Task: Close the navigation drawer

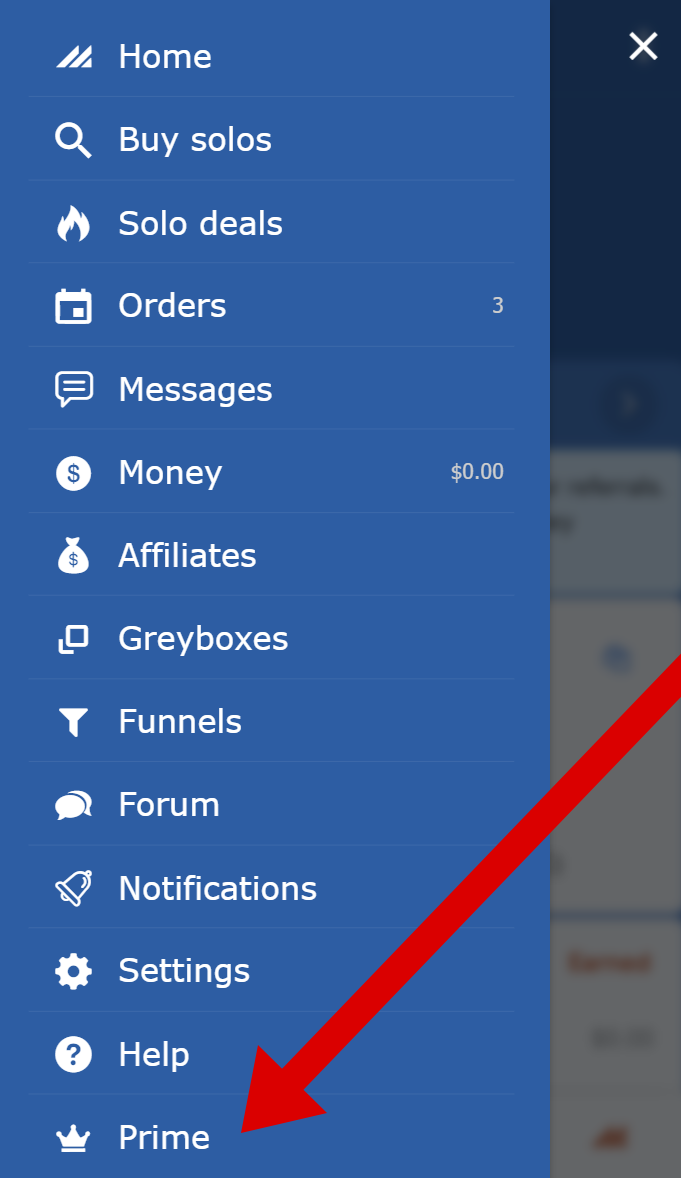Action: coord(643,46)
